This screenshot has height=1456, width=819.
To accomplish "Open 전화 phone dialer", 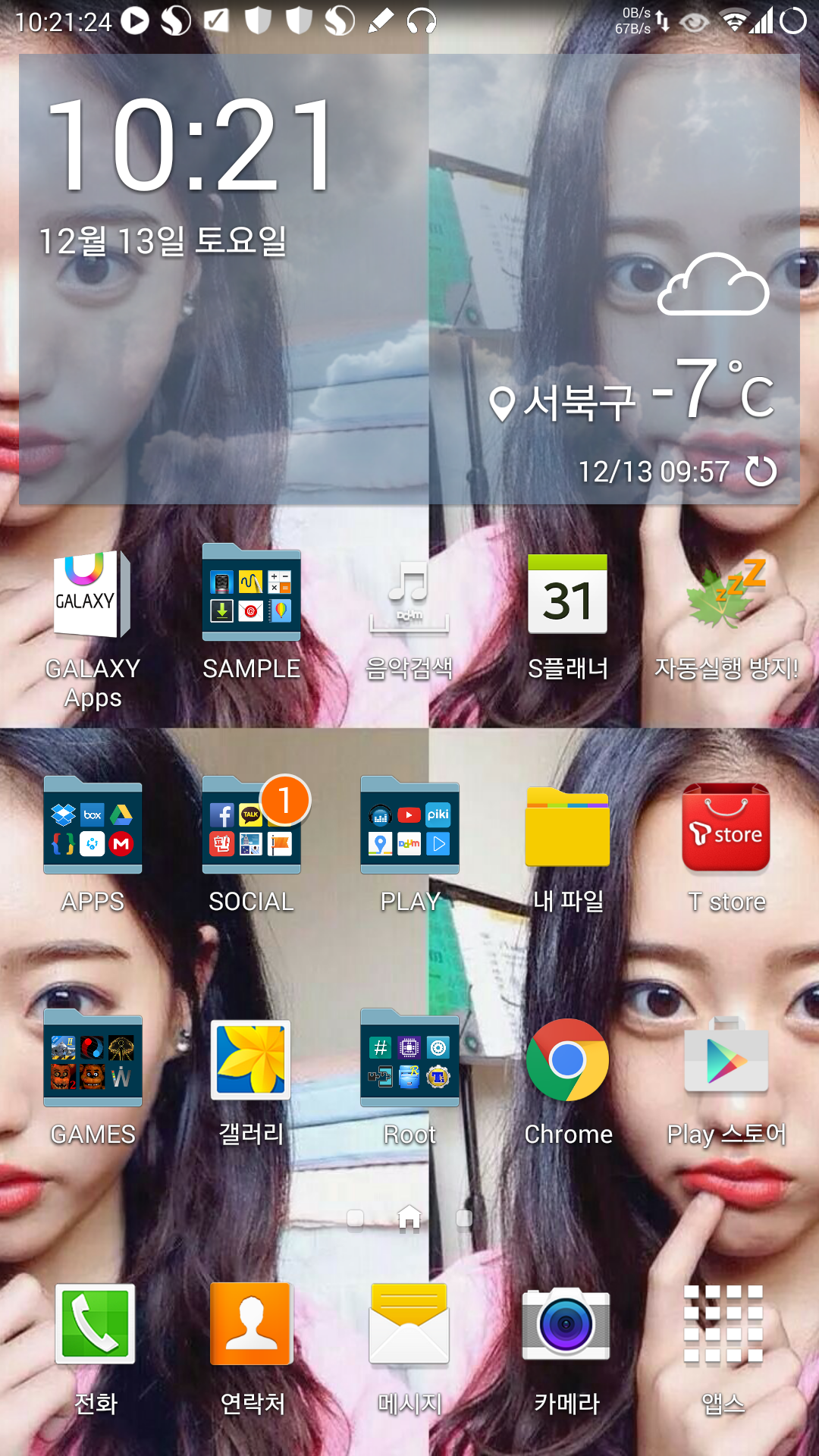I will coord(95,1323).
